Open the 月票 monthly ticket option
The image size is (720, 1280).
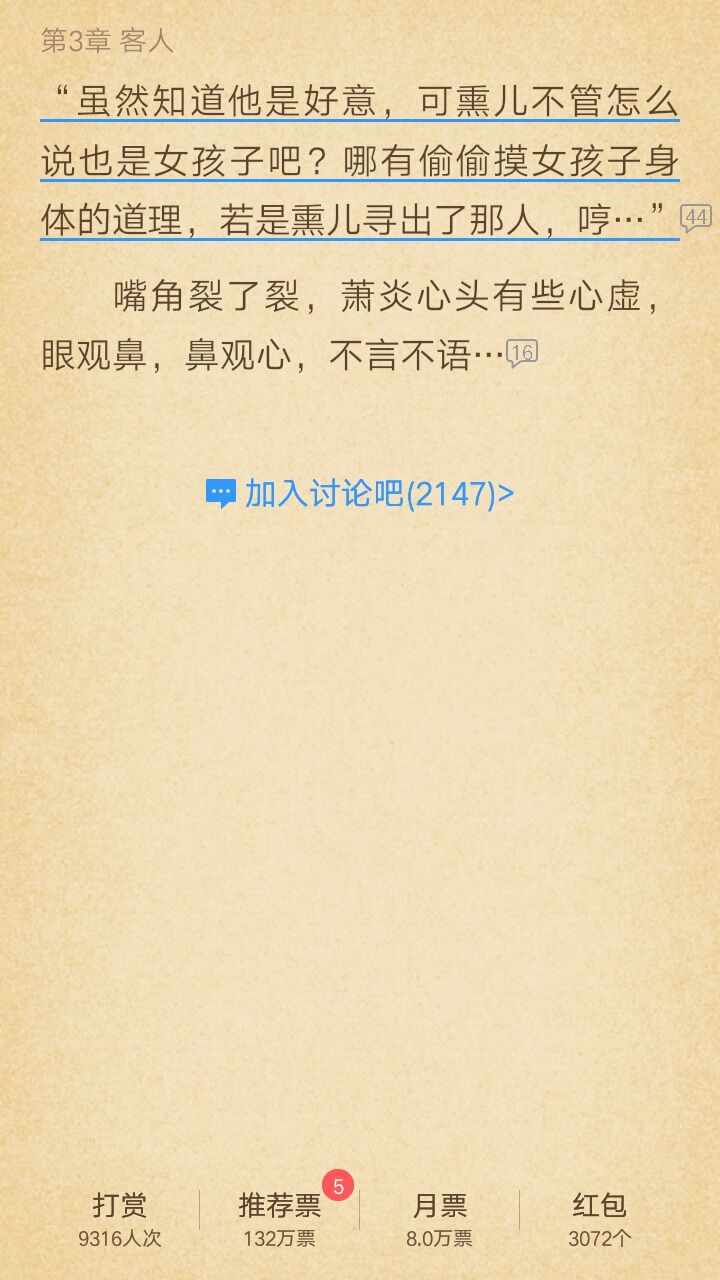(440, 1219)
